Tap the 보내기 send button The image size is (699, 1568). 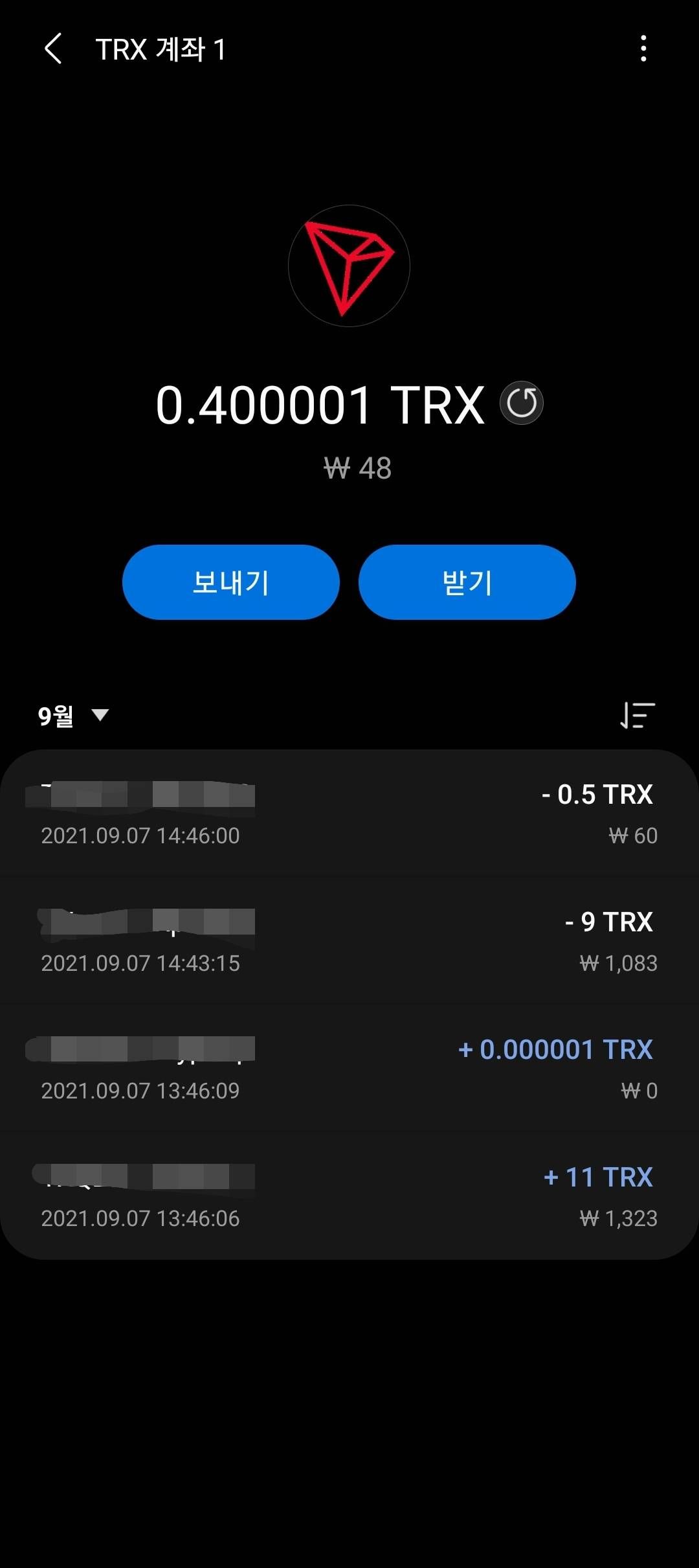[x=231, y=582]
